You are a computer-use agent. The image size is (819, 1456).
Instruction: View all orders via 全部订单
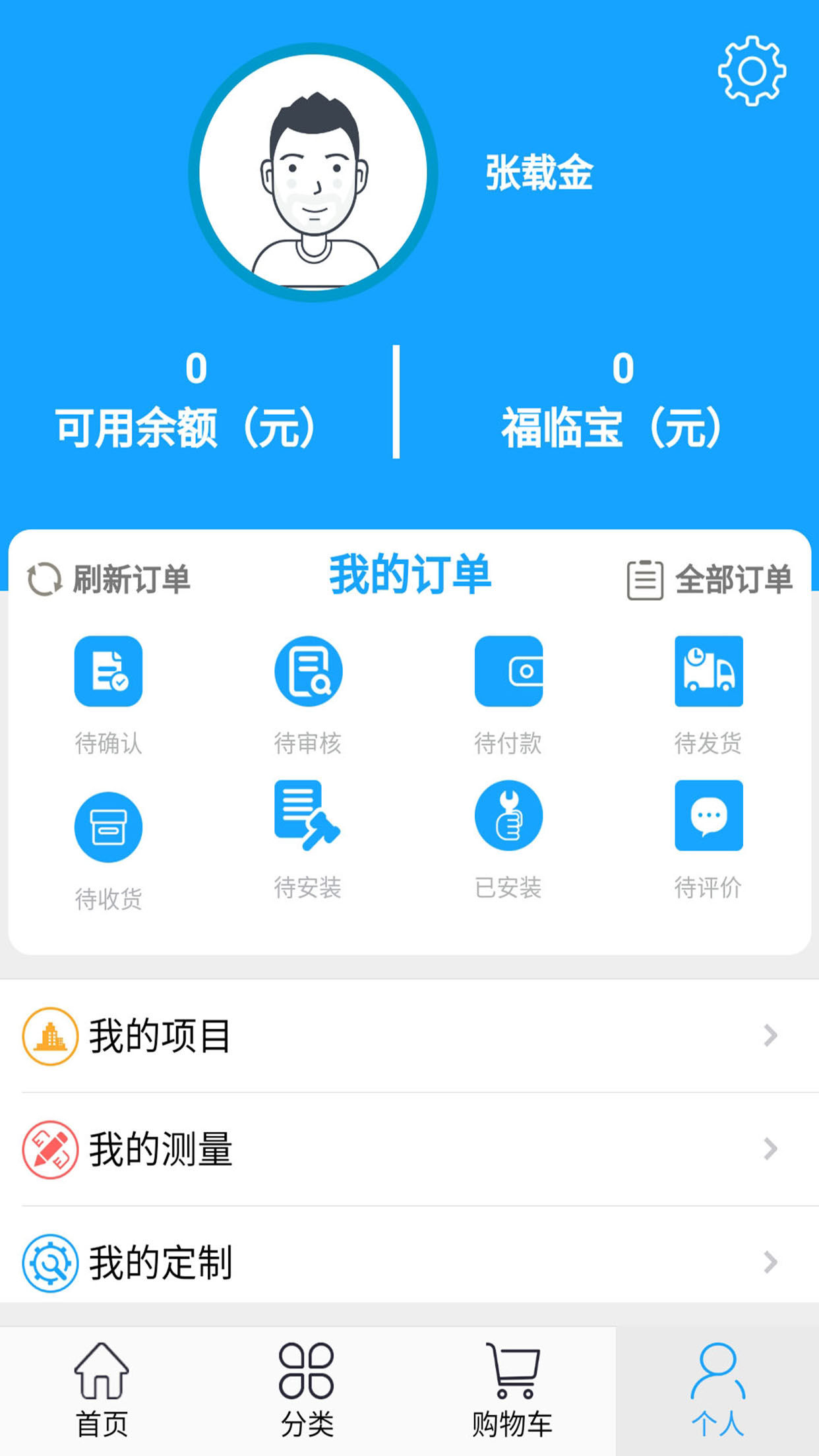(710, 580)
